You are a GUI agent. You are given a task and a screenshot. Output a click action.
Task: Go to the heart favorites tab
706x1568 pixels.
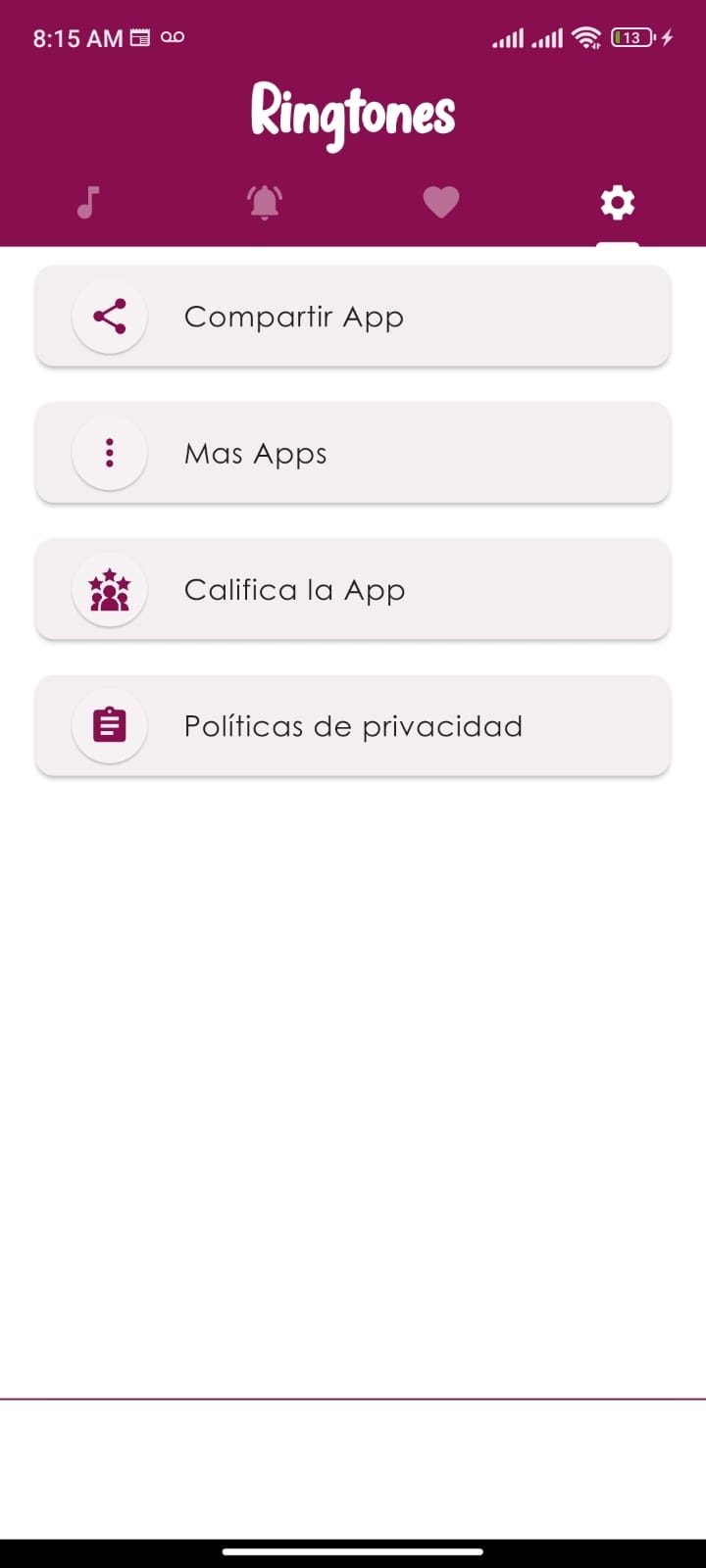coord(441,203)
